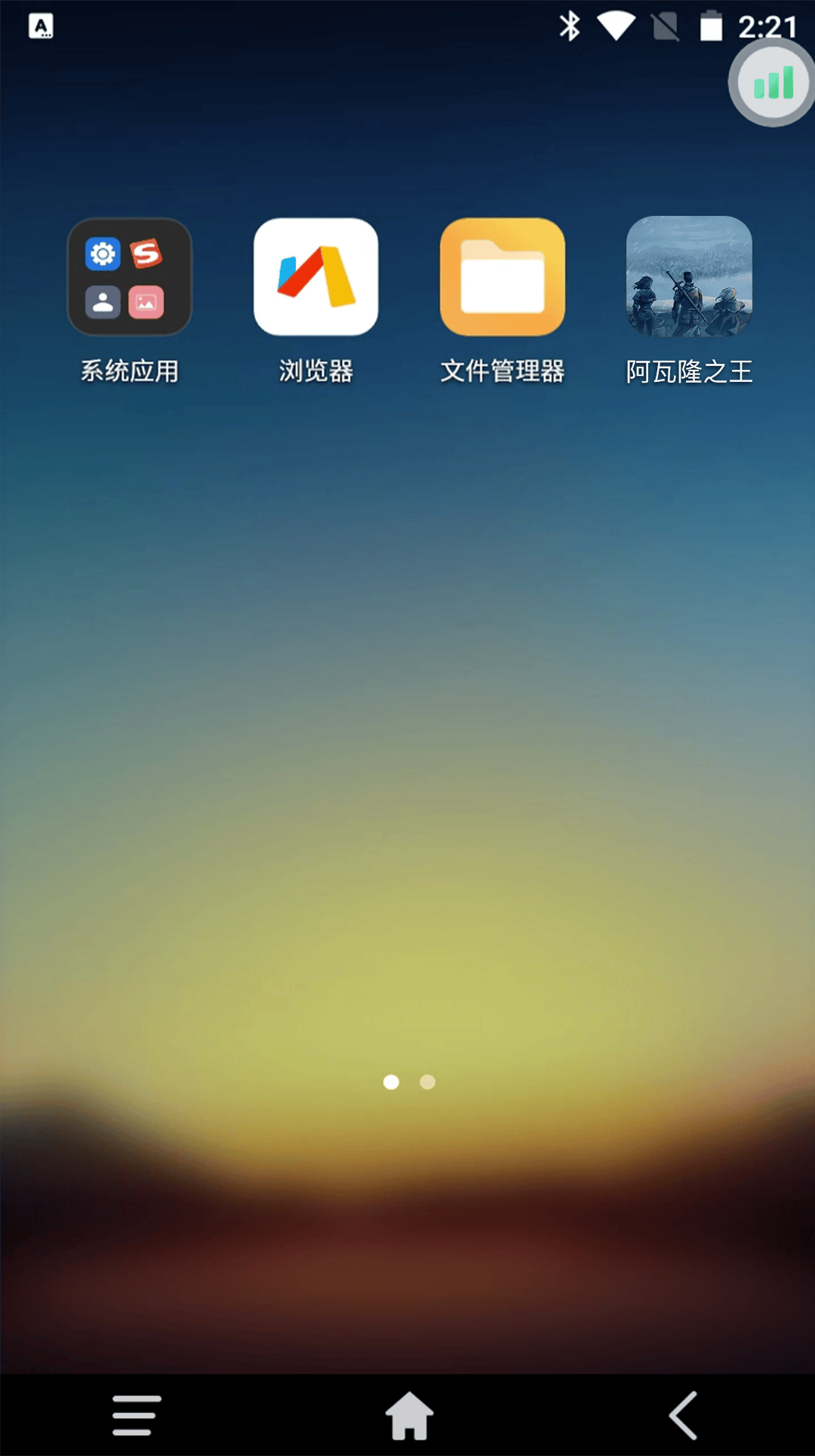Go to the second home page dot
This screenshot has width=815, height=1456.
428,1082
